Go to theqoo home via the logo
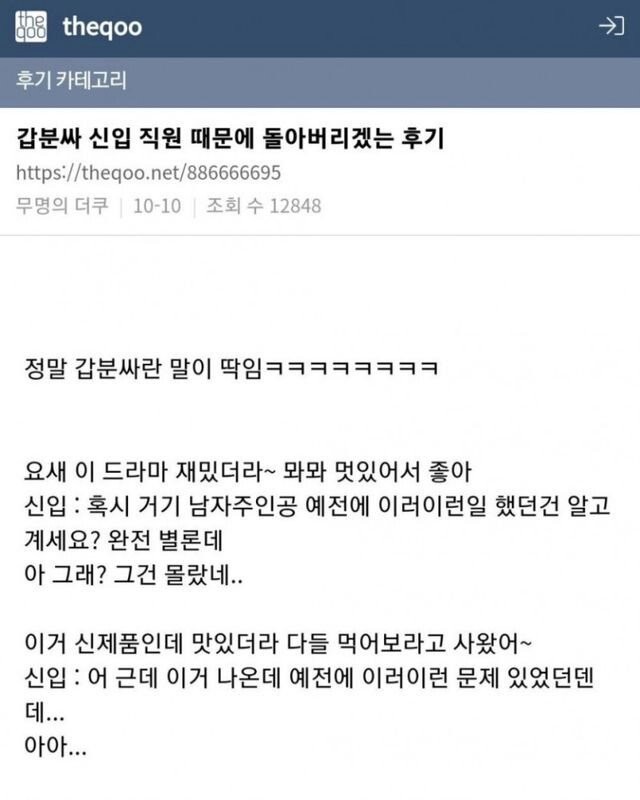This screenshot has height=800, width=640. (x=78, y=27)
